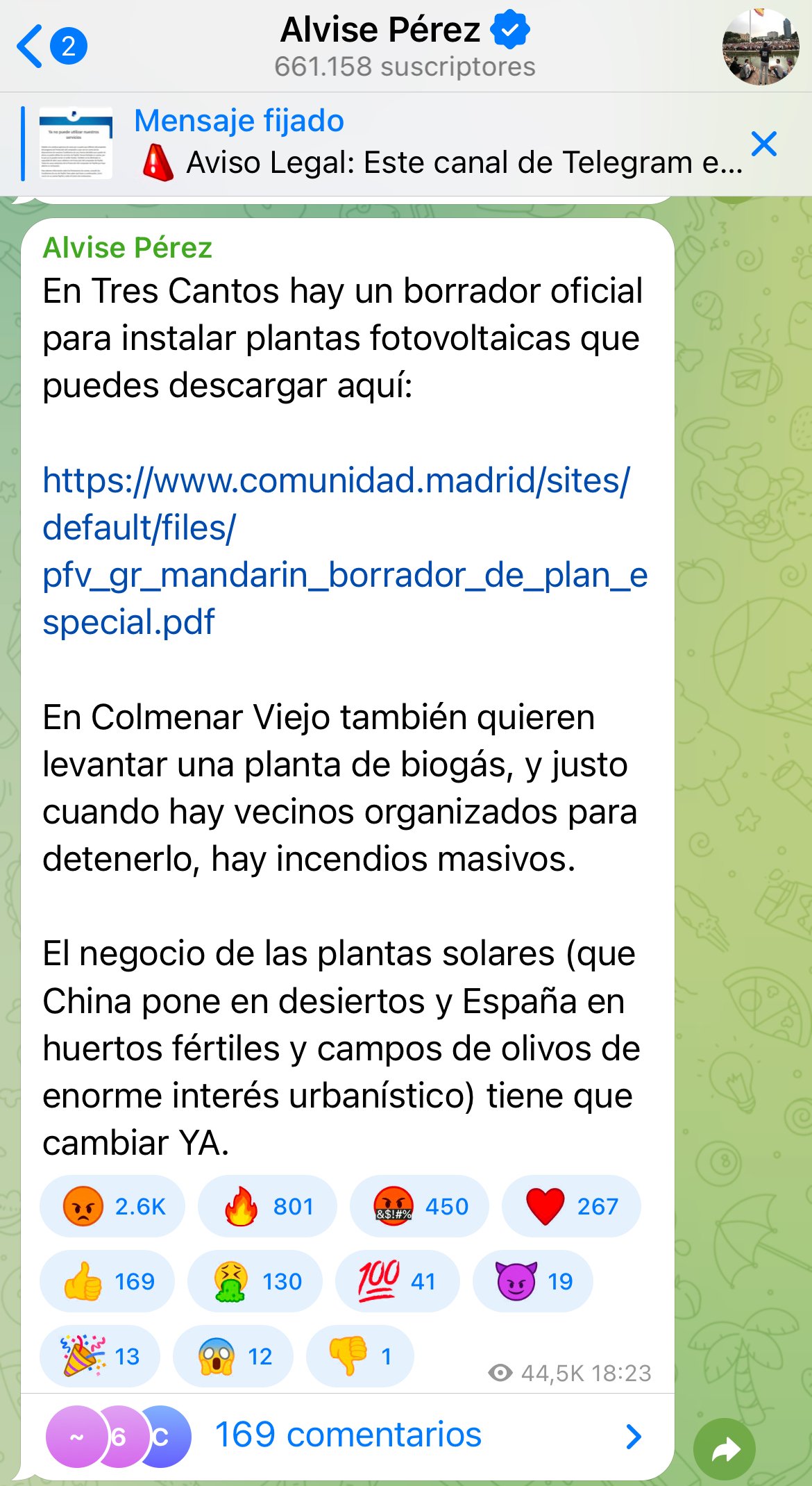This screenshot has width=812, height=1486.
Task: React with the cursing face emoji 450
Action: click(x=419, y=1206)
